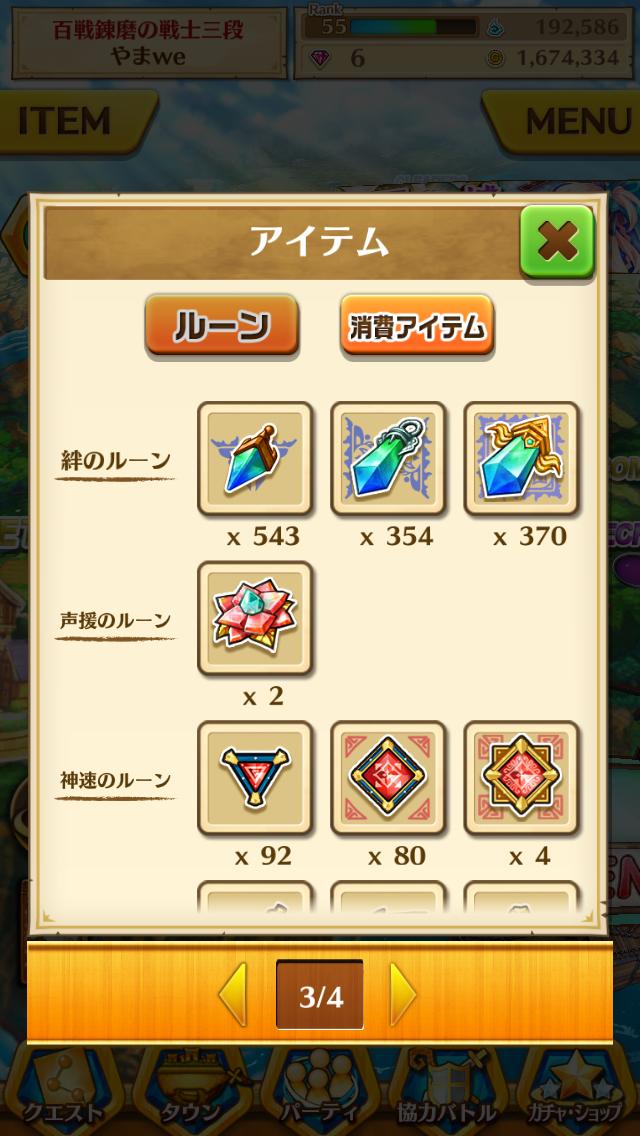Viewport: 640px width, 1136px height.
Task: Select the 神速のルーン item with x 92
Action: coord(254,777)
